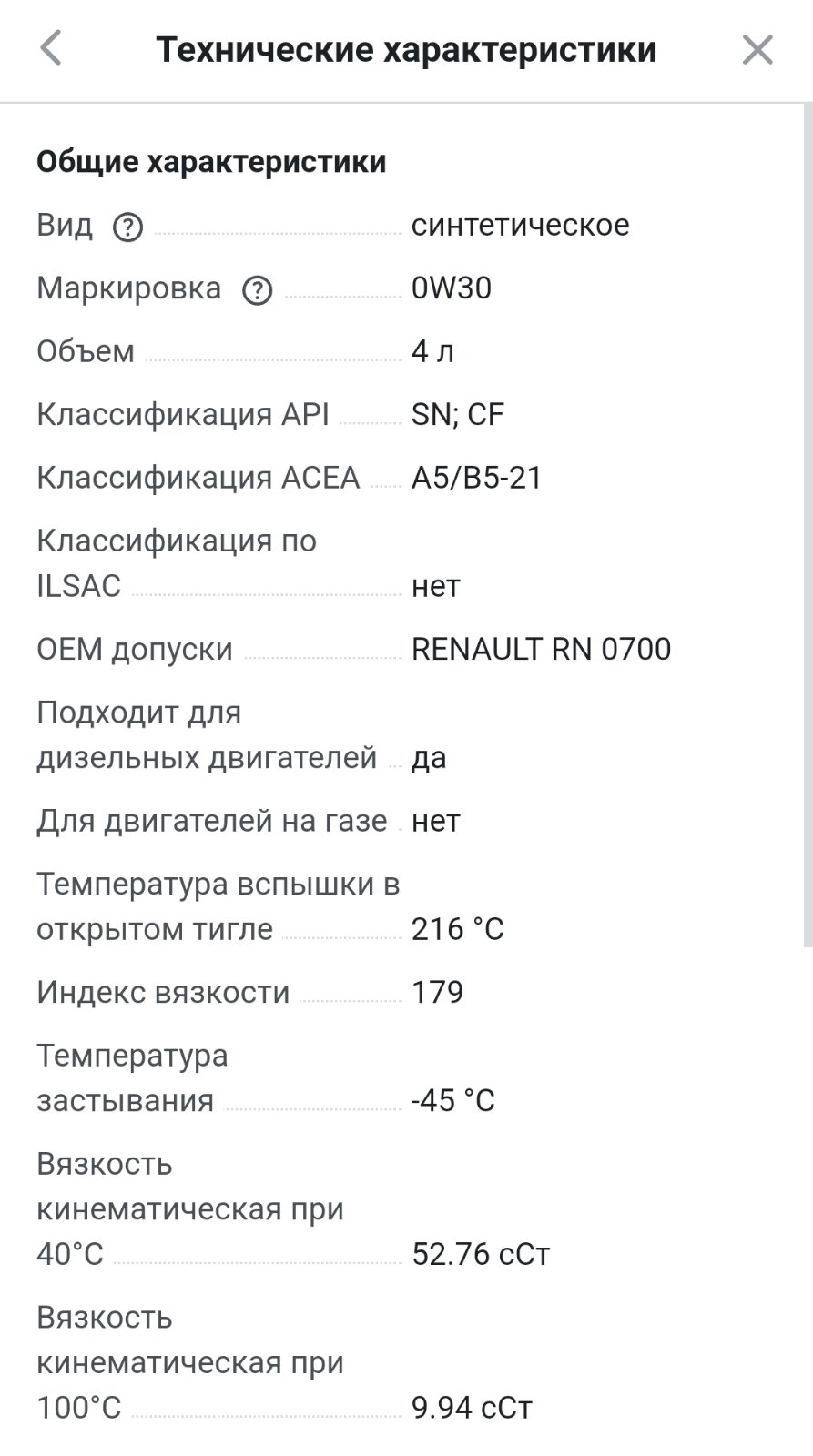Close the technical specifications screen
The image size is (813, 1456).
click(757, 49)
